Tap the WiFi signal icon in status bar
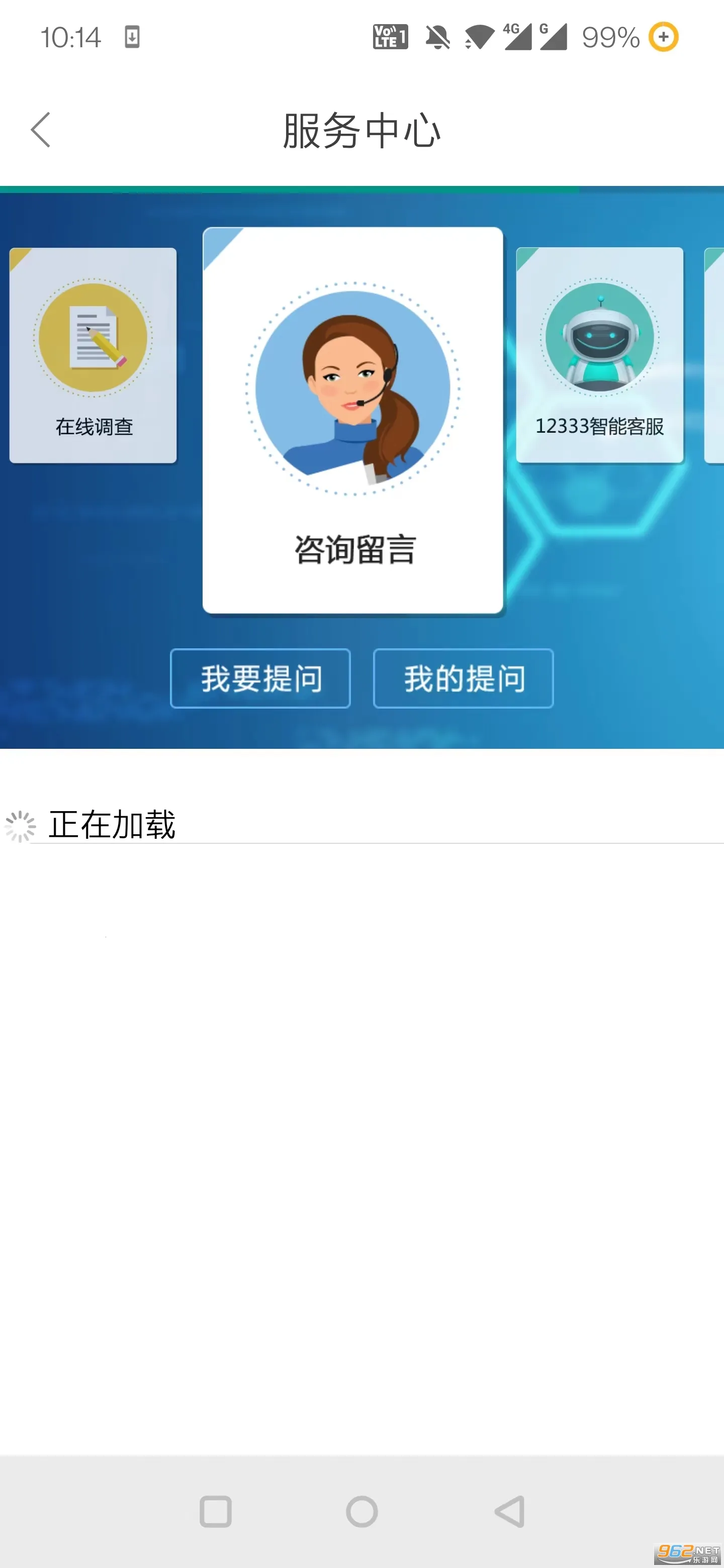 point(478,38)
